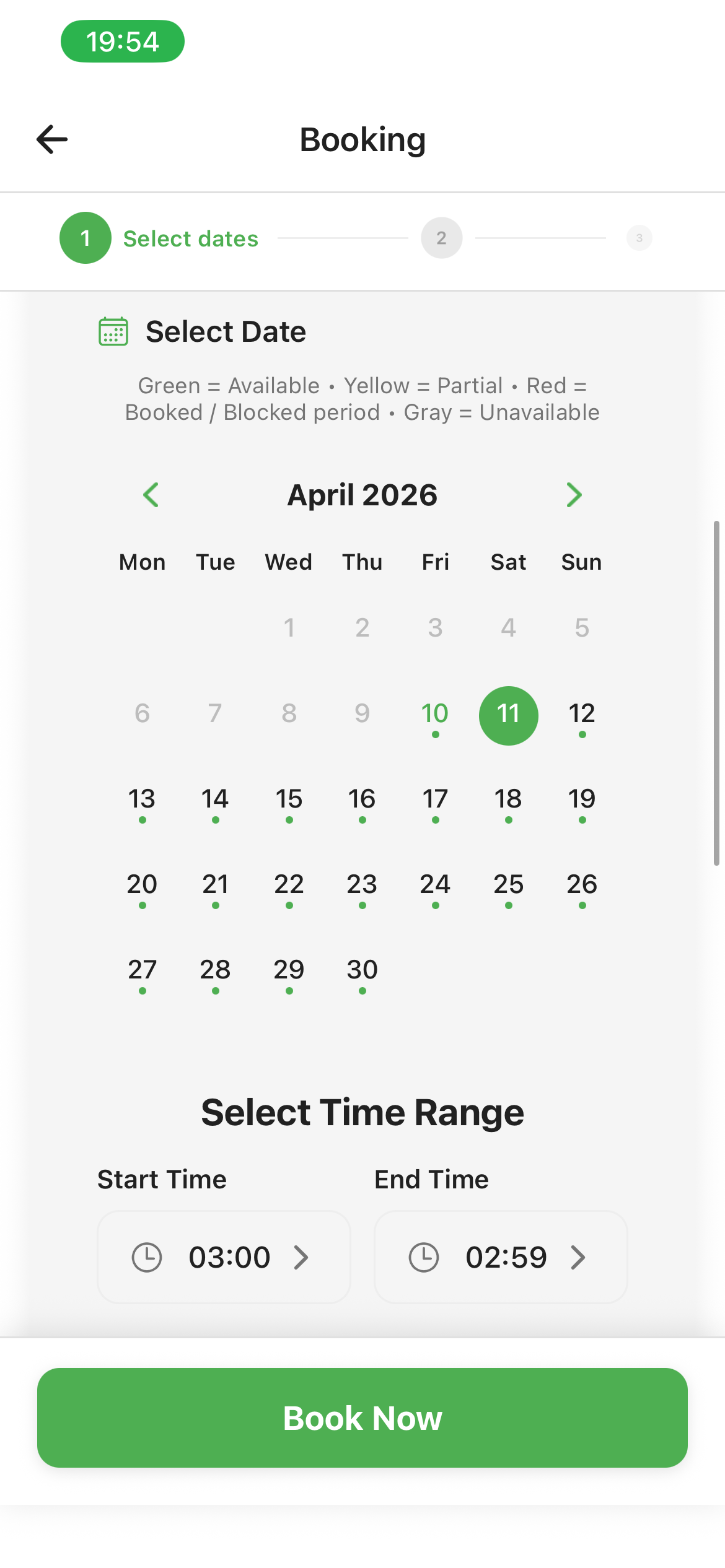Screen dimensions: 725x1568
Task: Select April 10 in the calendar
Action: point(435,715)
